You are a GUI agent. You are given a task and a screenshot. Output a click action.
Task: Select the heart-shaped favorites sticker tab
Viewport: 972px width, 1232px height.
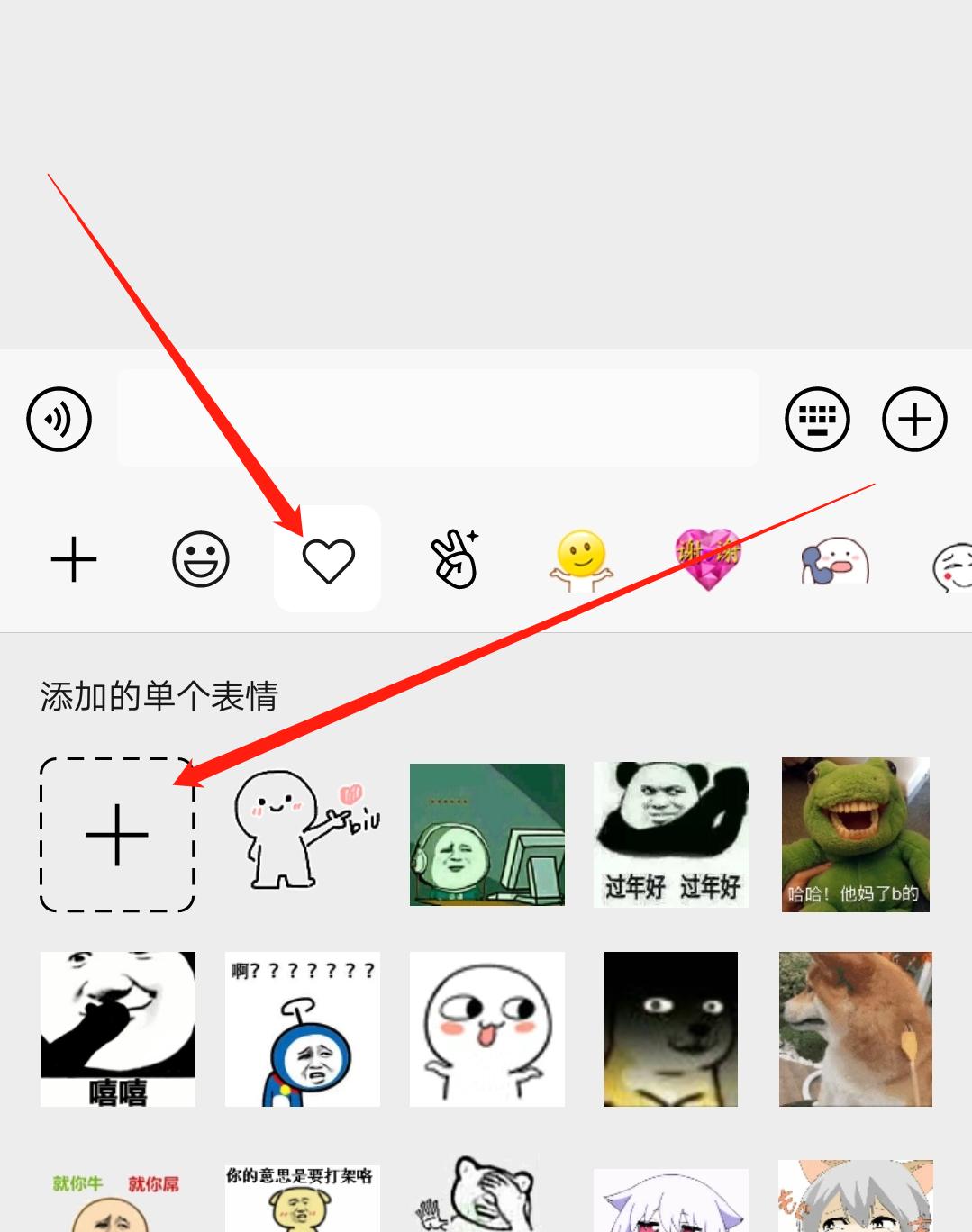pos(328,558)
